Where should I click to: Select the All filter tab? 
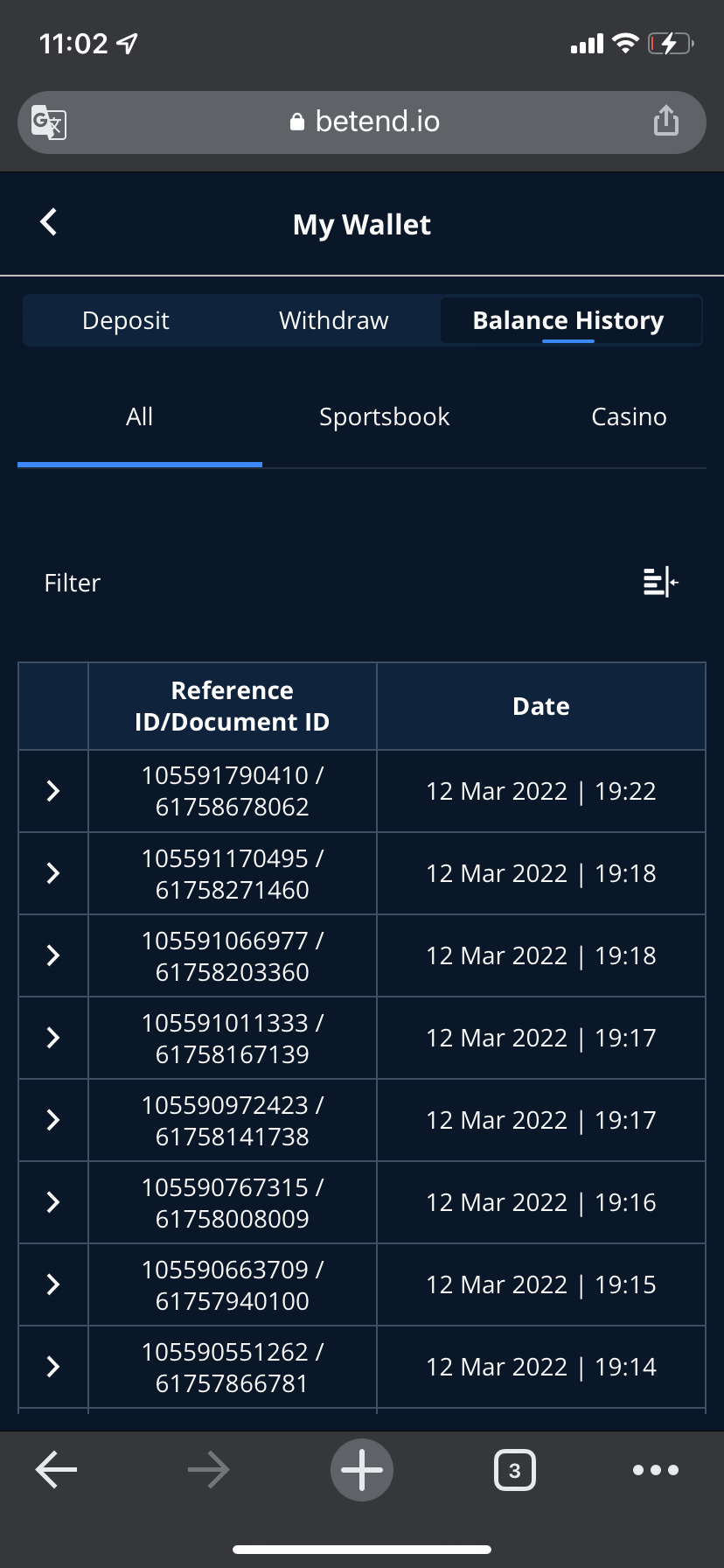140,416
